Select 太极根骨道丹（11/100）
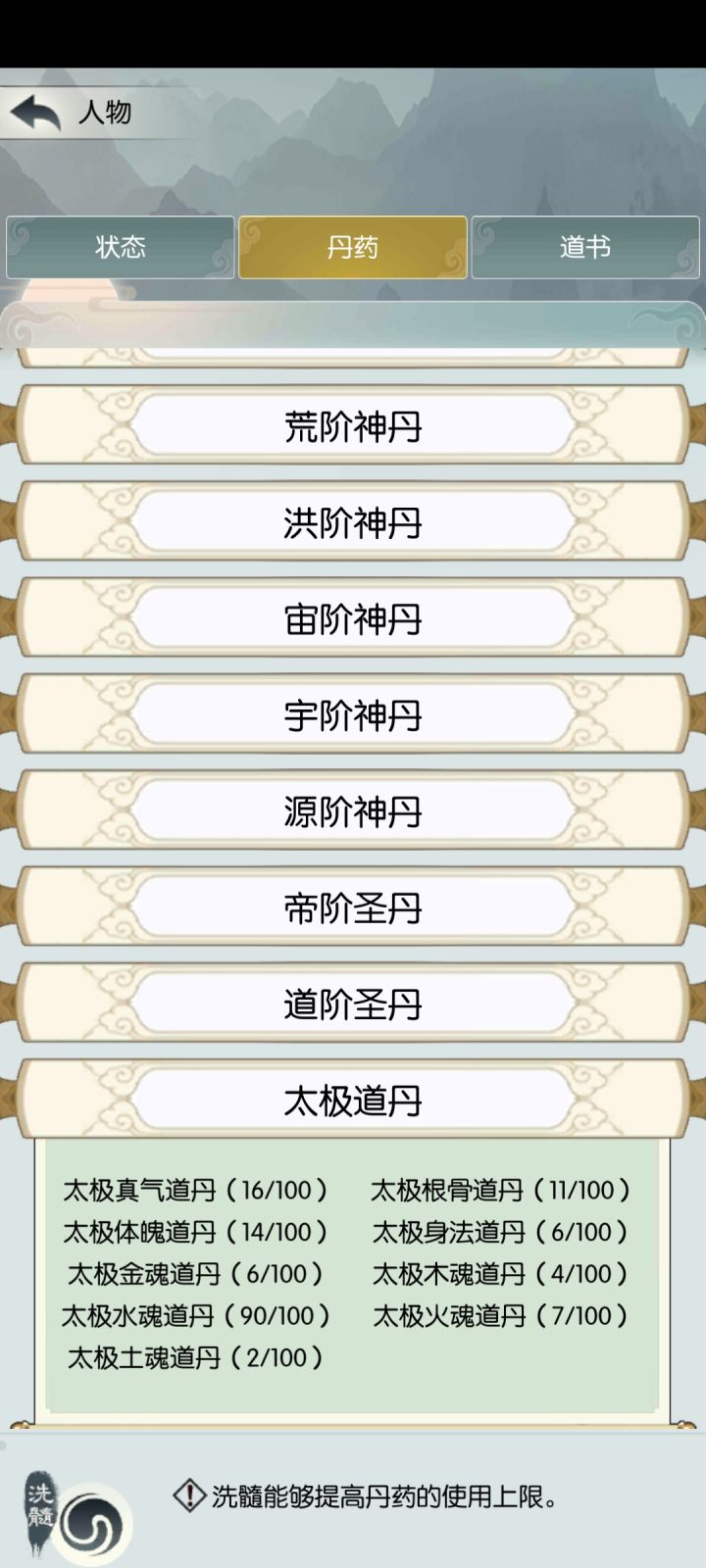This screenshot has height=1568, width=706. [503, 1190]
